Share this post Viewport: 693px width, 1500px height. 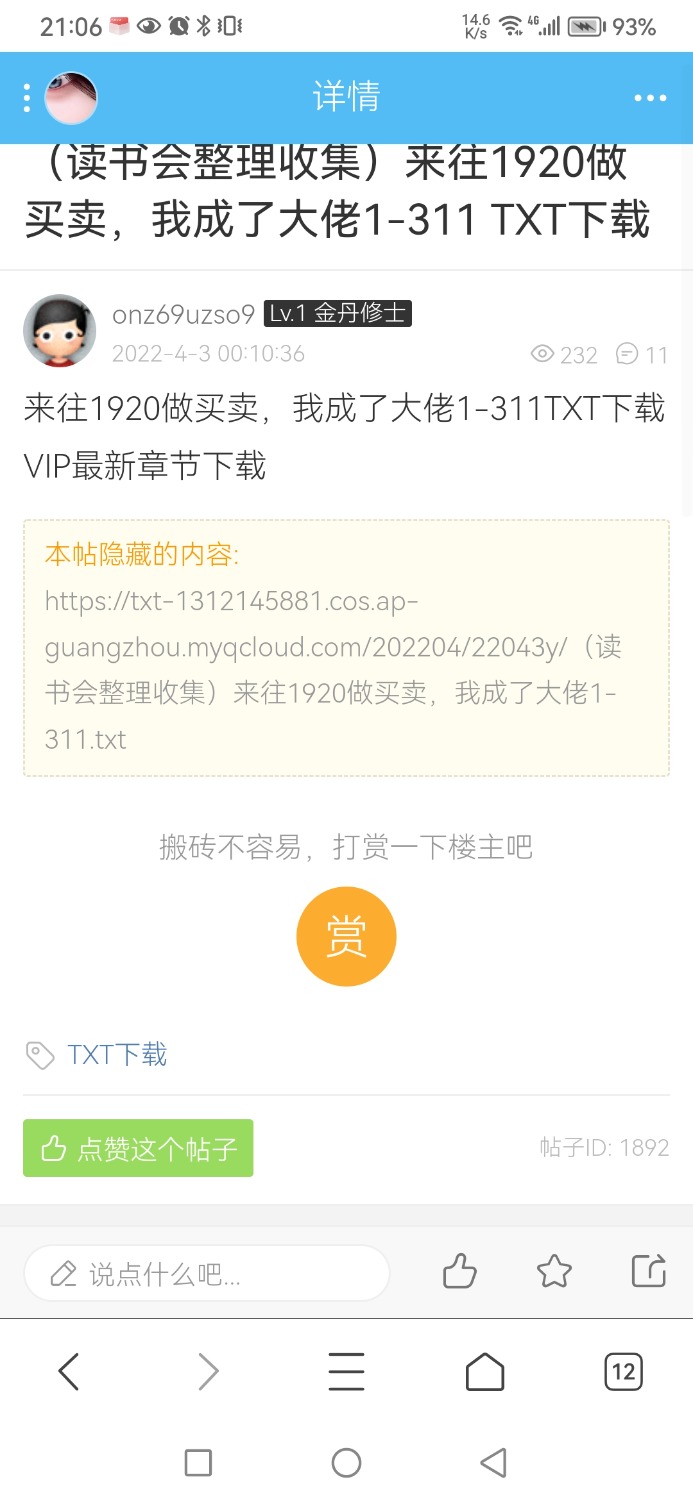tap(649, 1272)
